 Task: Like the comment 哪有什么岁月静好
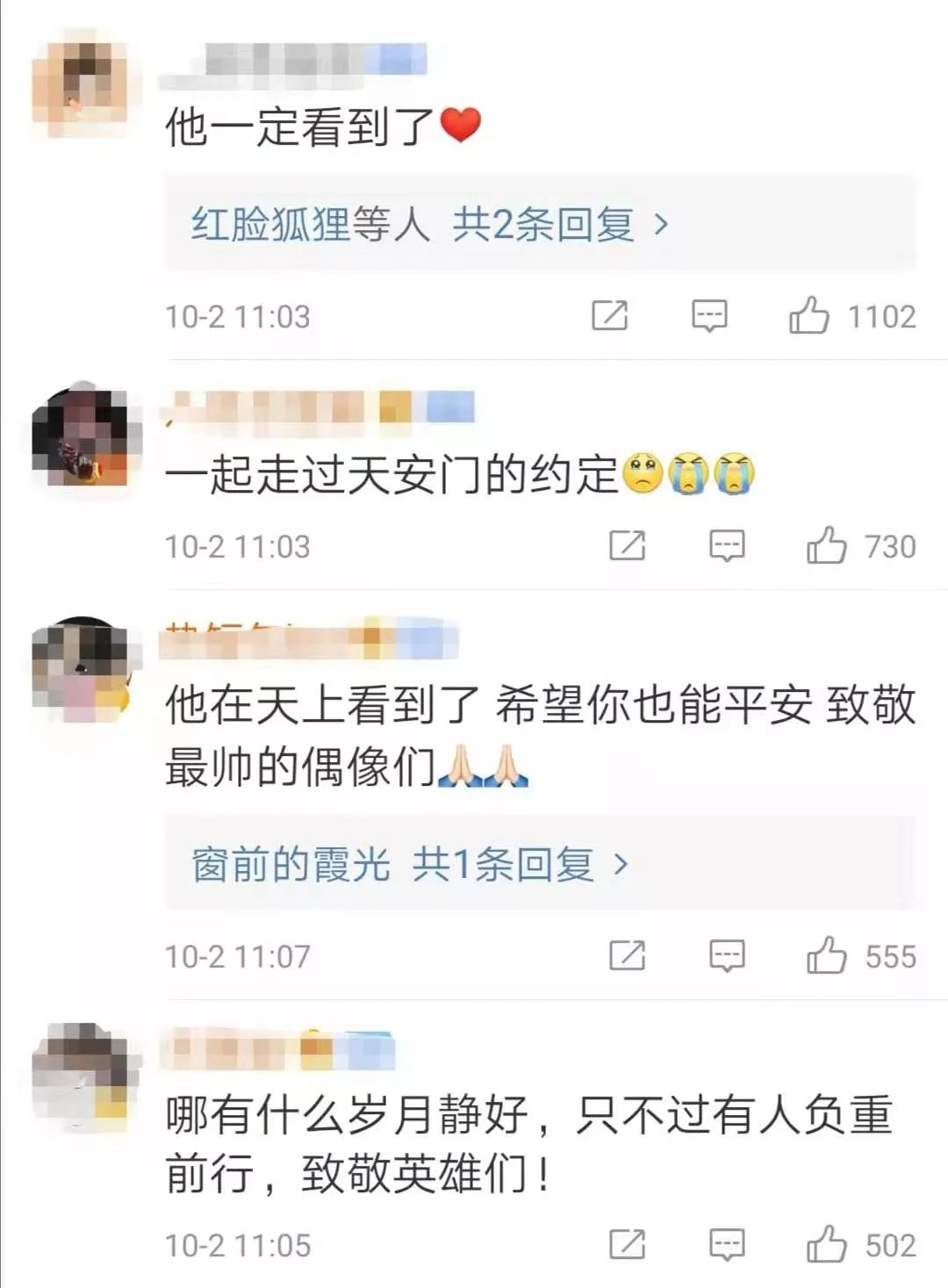click(x=826, y=1245)
